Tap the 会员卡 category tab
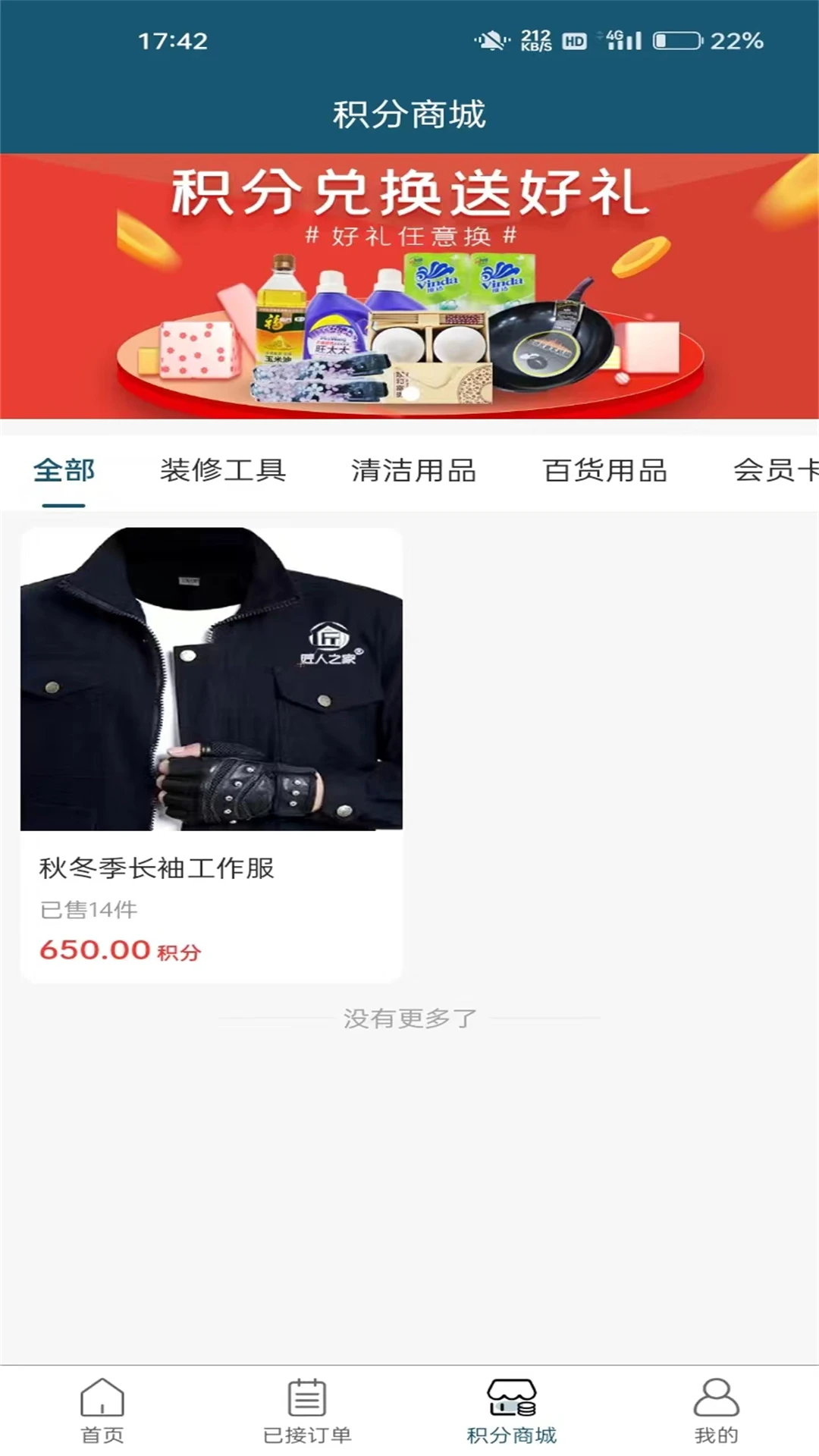This screenshot has width=819, height=1456. click(x=775, y=470)
